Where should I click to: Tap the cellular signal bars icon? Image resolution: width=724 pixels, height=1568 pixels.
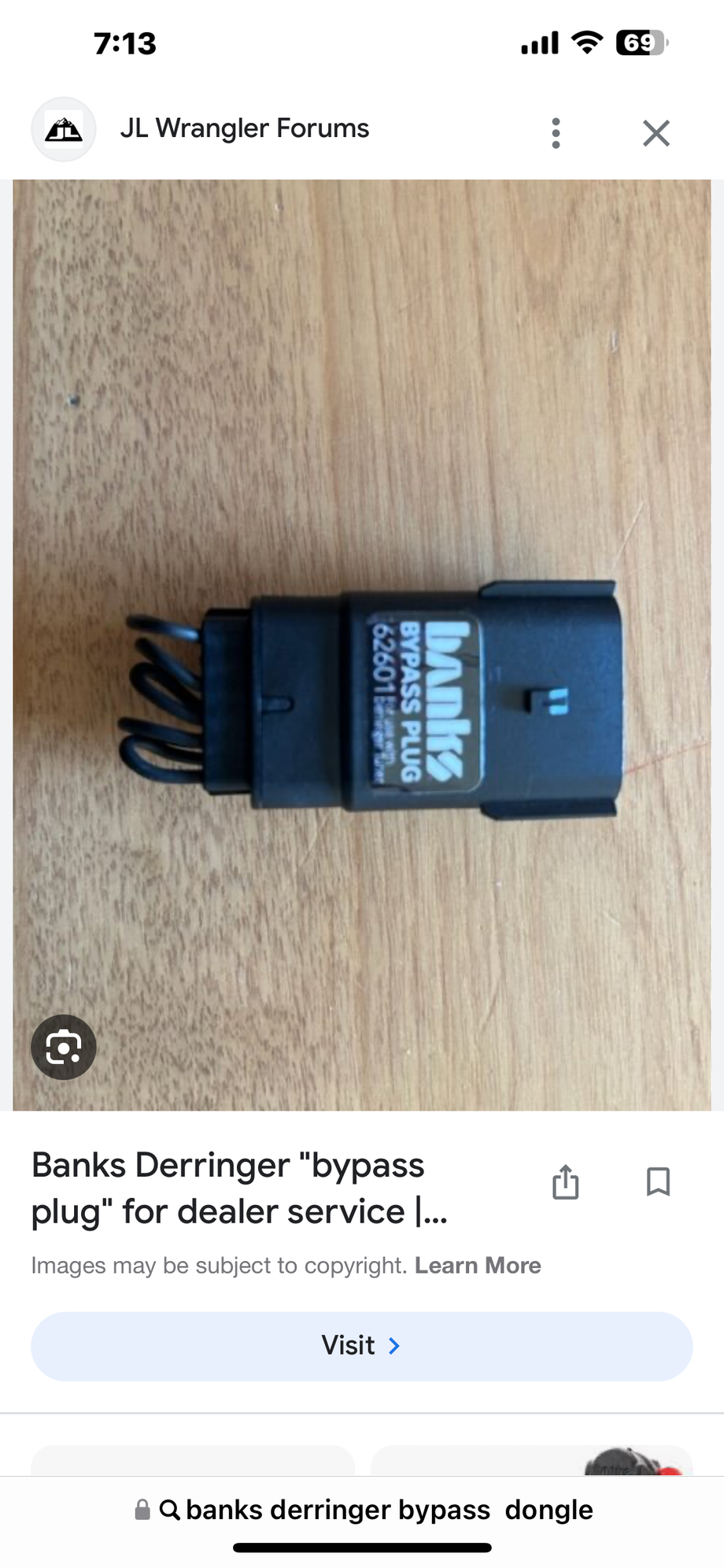coord(541,43)
